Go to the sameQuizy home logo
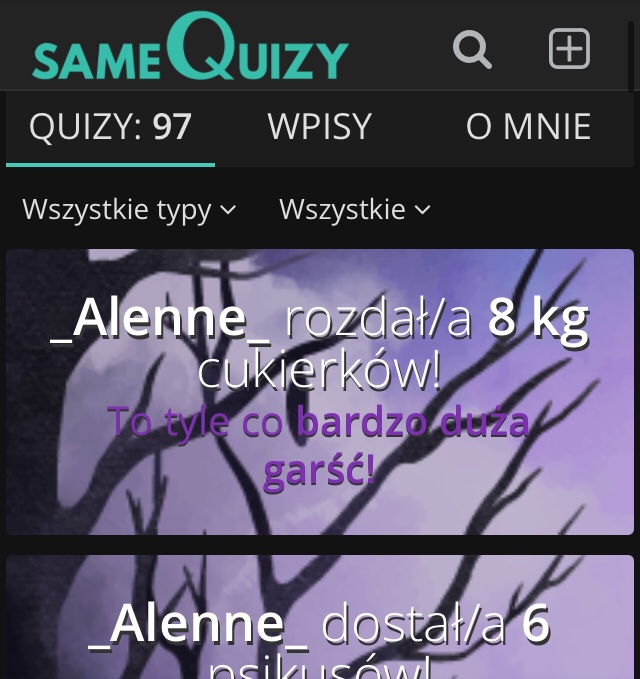Screen dimensions: 640x679 pyautogui.click(x=190, y=48)
